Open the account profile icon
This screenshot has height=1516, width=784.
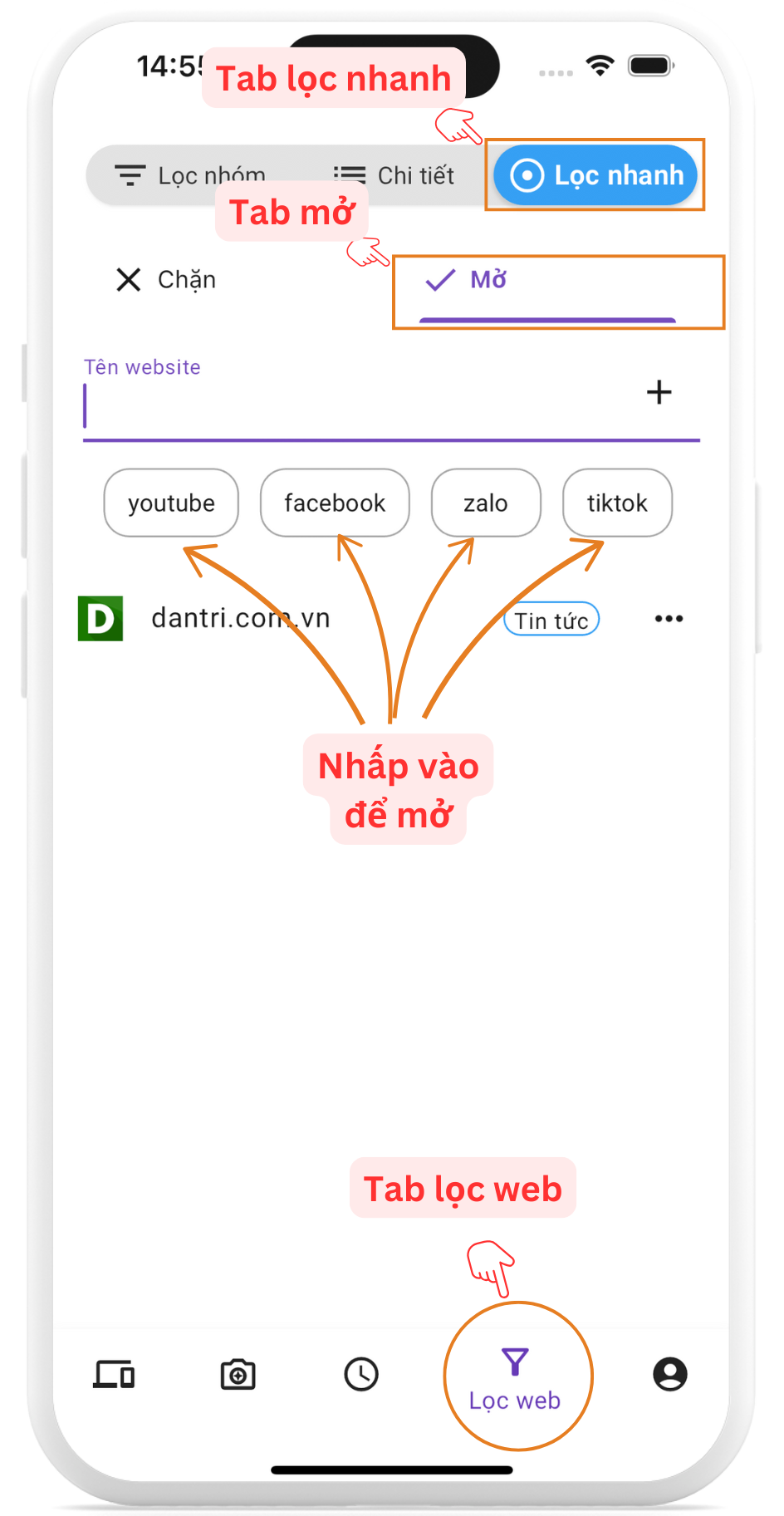tap(669, 1375)
